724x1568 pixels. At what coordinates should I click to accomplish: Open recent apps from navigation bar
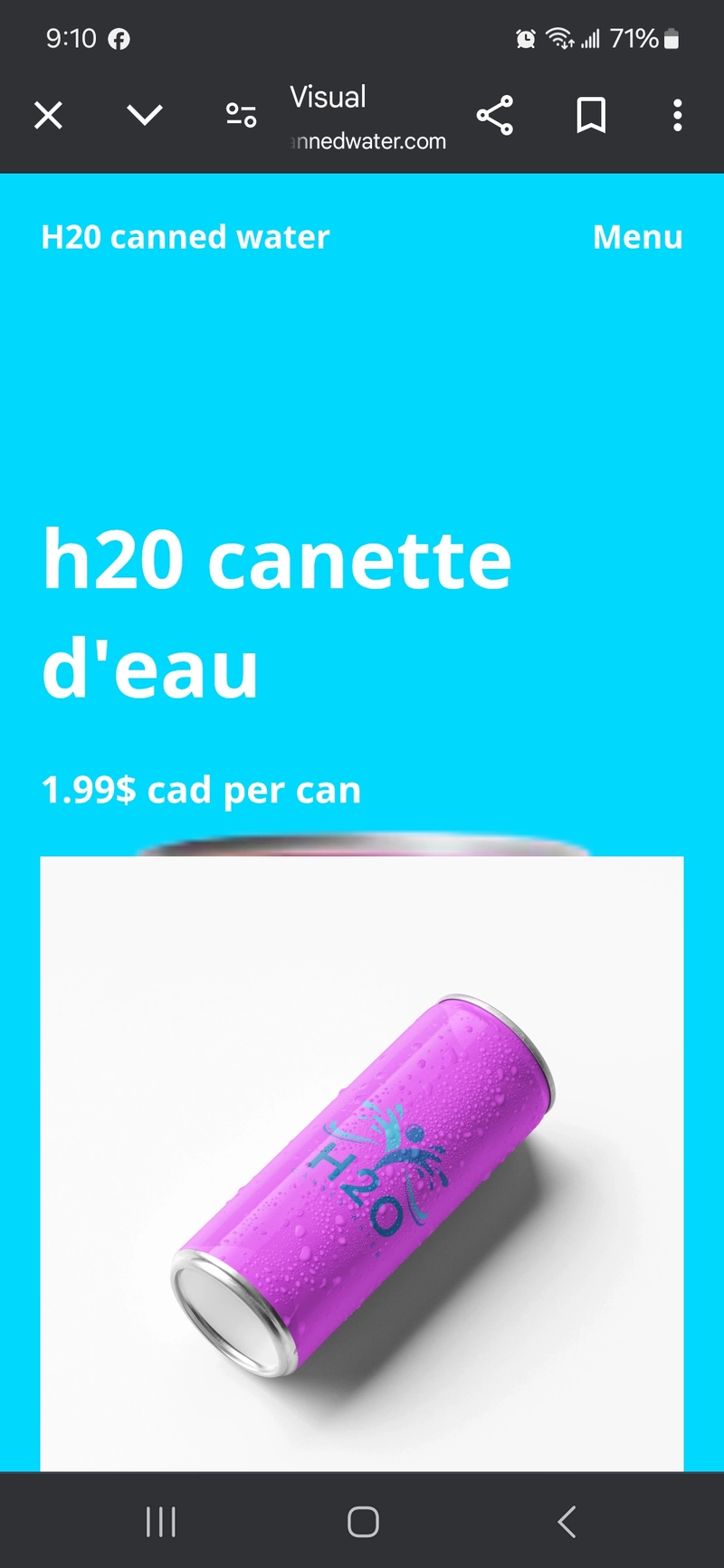click(161, 1522)
